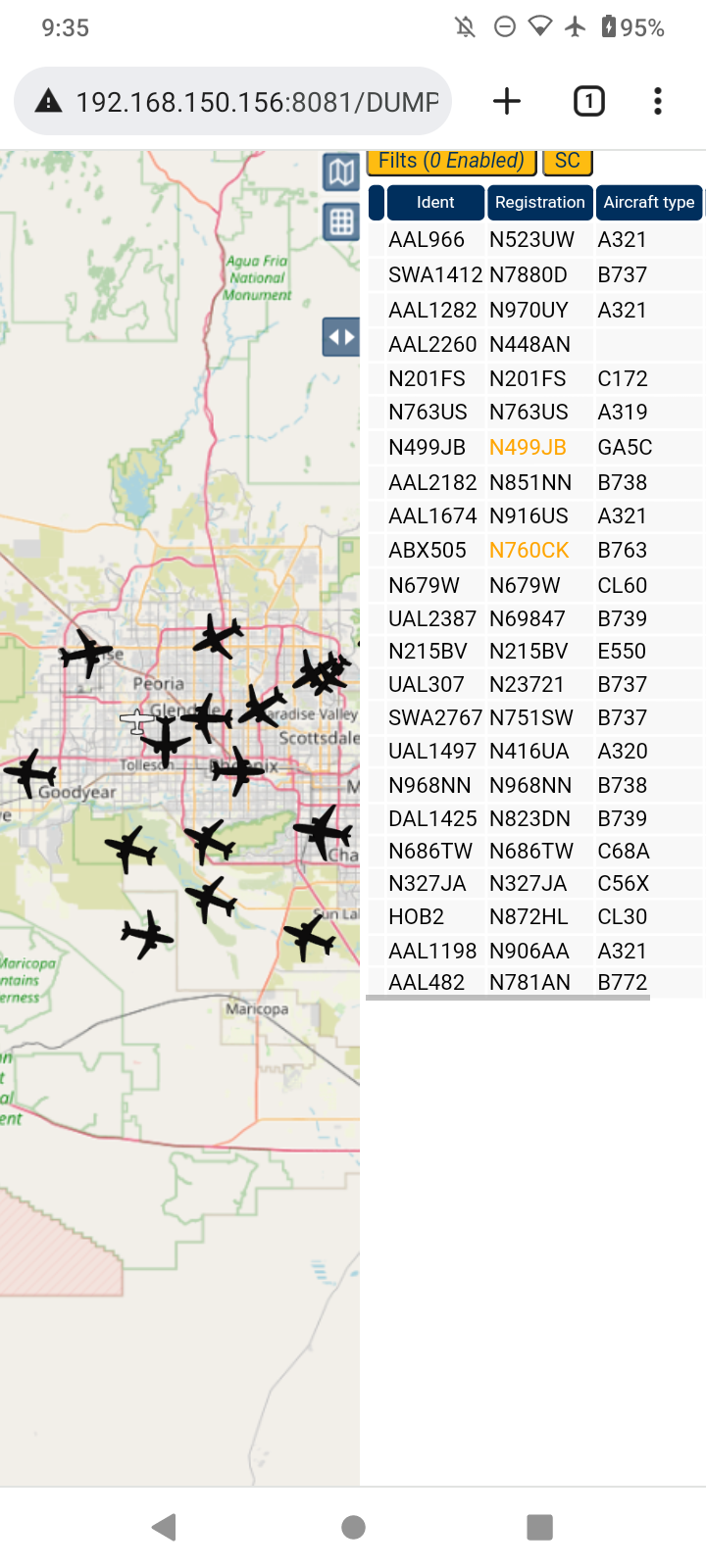Select the DAL1425 aircraft row
The height and width of the screenshot is (1568, 706).
point(535,819)
